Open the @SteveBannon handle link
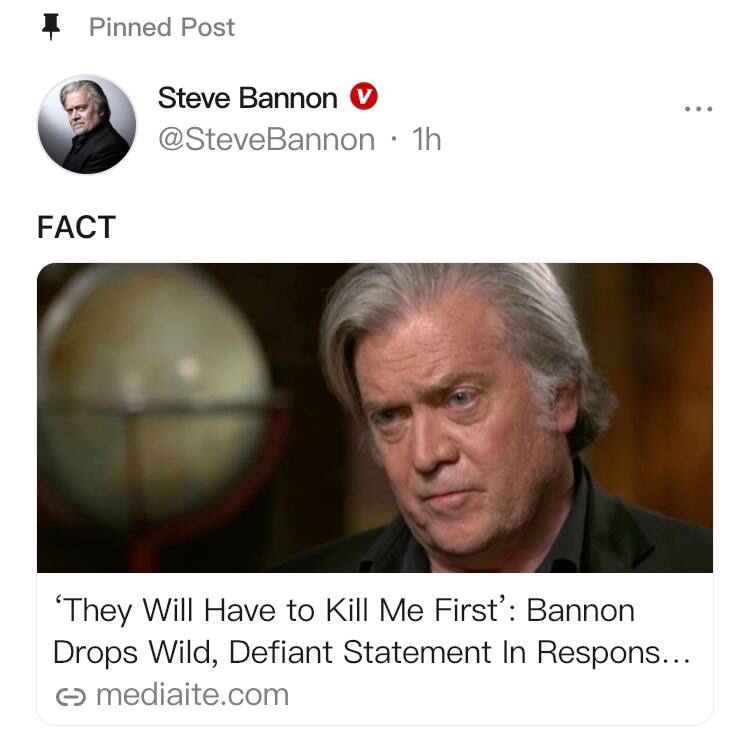Image resolution: width=750 pixels, height=748 pixels. coord(266,138)
